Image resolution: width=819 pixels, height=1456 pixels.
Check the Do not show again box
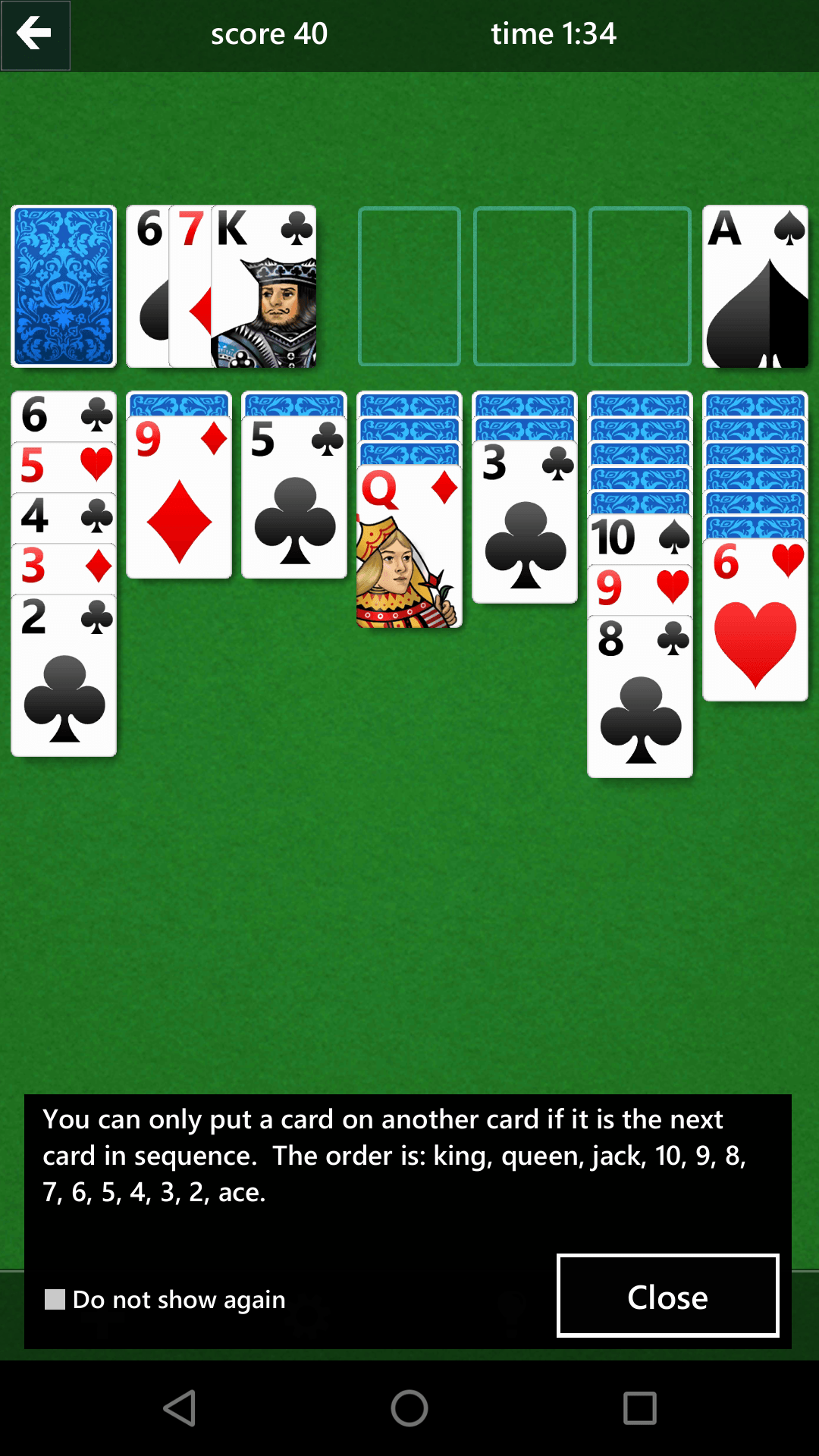[x=55, y=1299]
